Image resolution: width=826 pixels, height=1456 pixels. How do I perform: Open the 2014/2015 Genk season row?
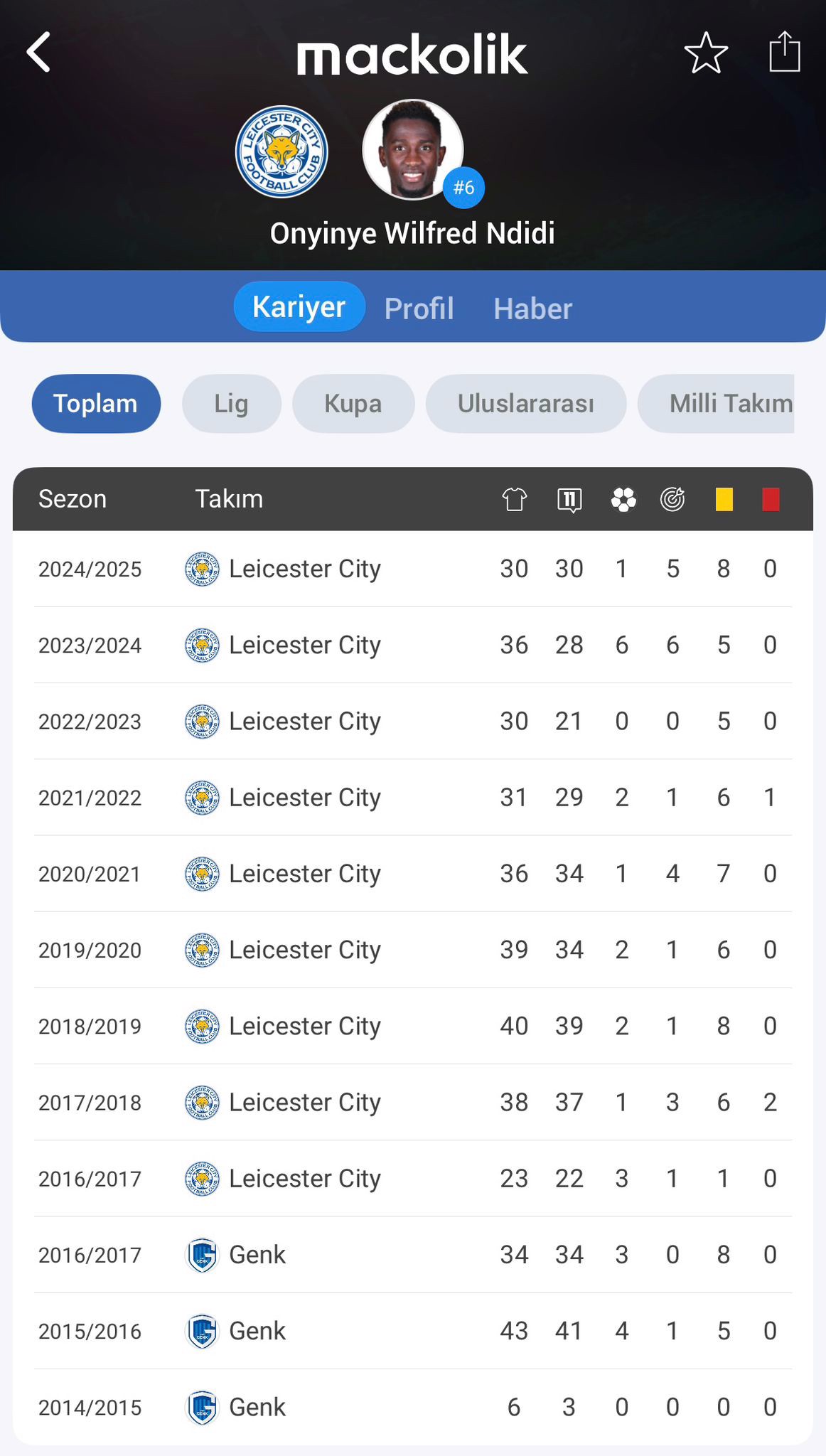click(413, 1407)
